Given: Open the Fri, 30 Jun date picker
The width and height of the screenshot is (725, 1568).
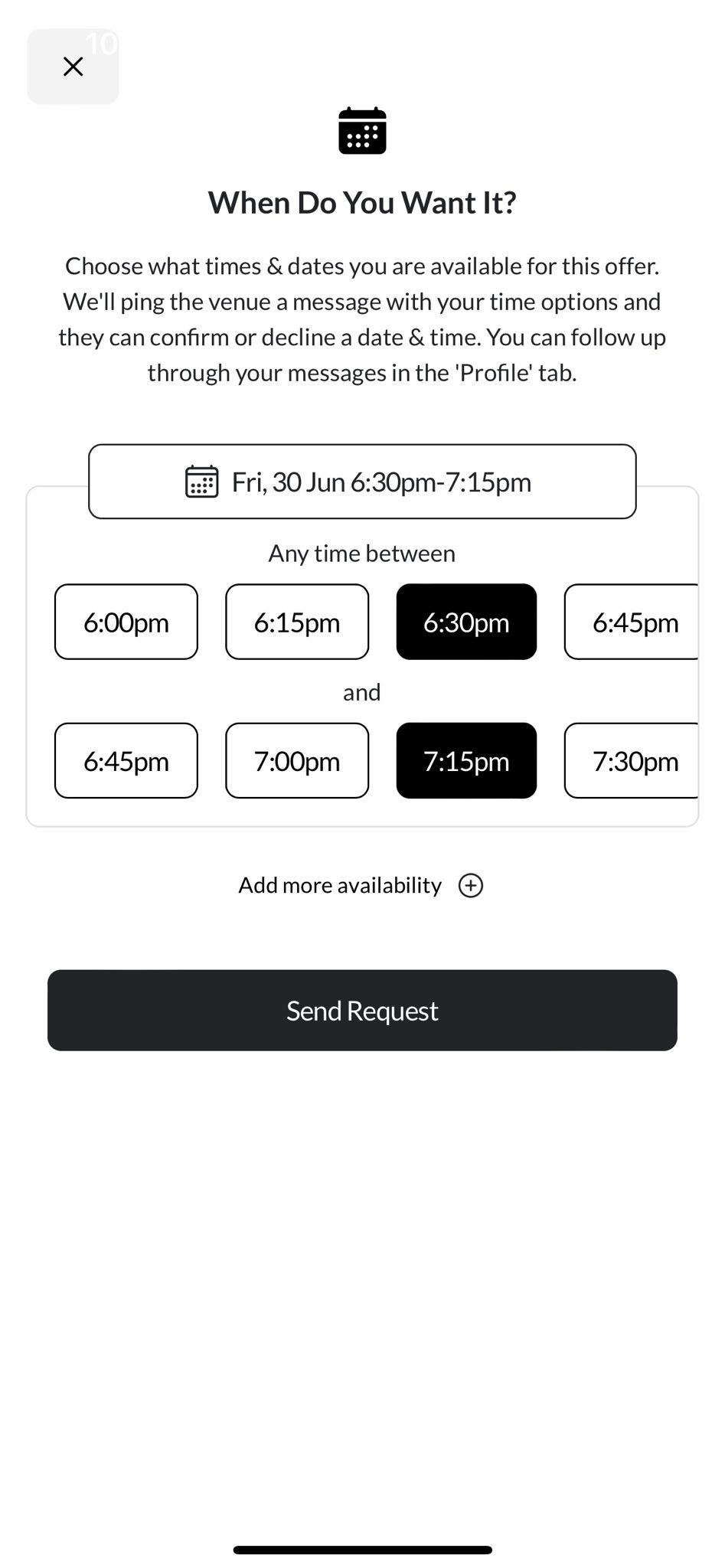Looking at the screenshot, I should point(361,482).
